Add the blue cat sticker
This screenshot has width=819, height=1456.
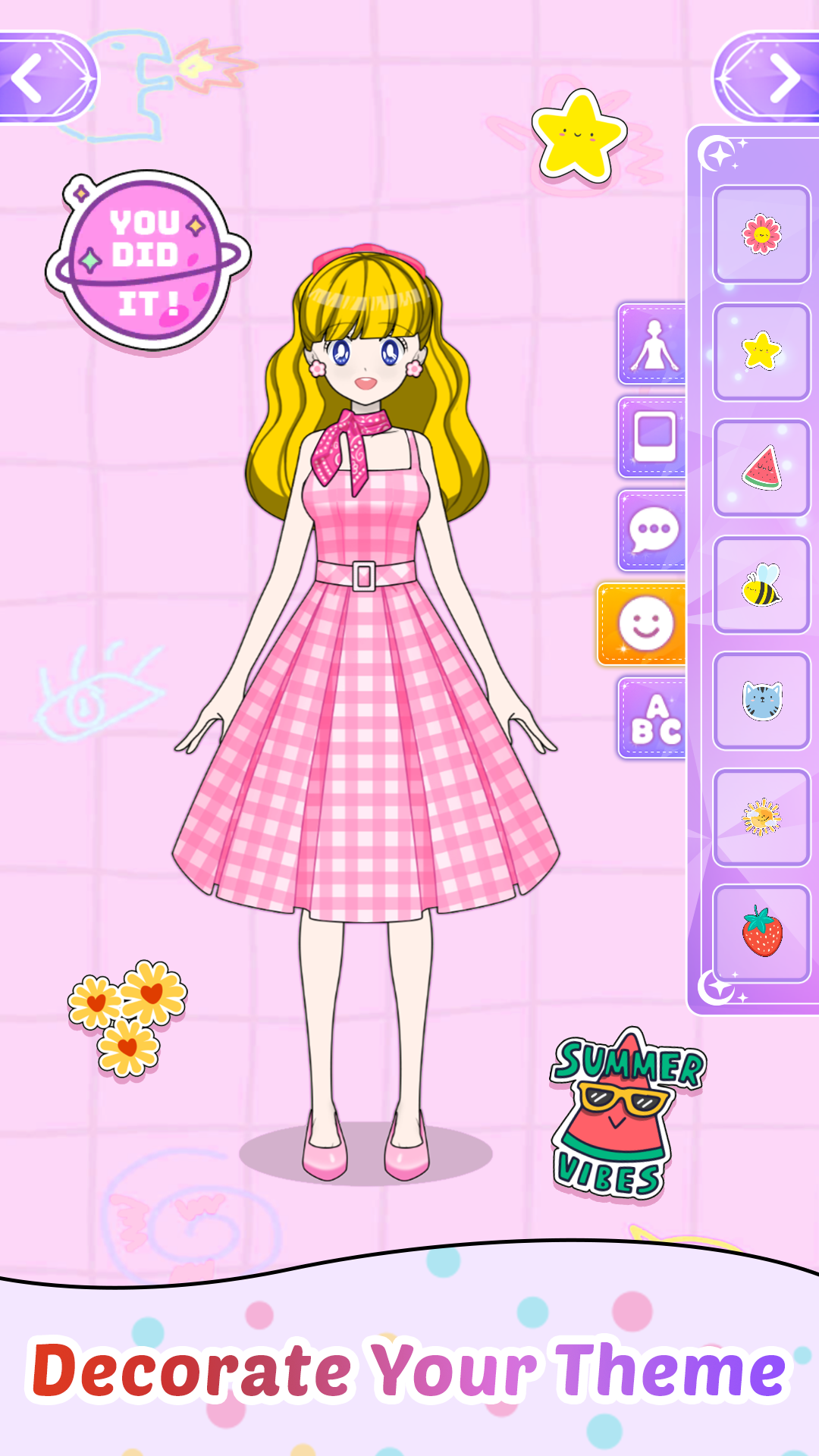point(761,701)
